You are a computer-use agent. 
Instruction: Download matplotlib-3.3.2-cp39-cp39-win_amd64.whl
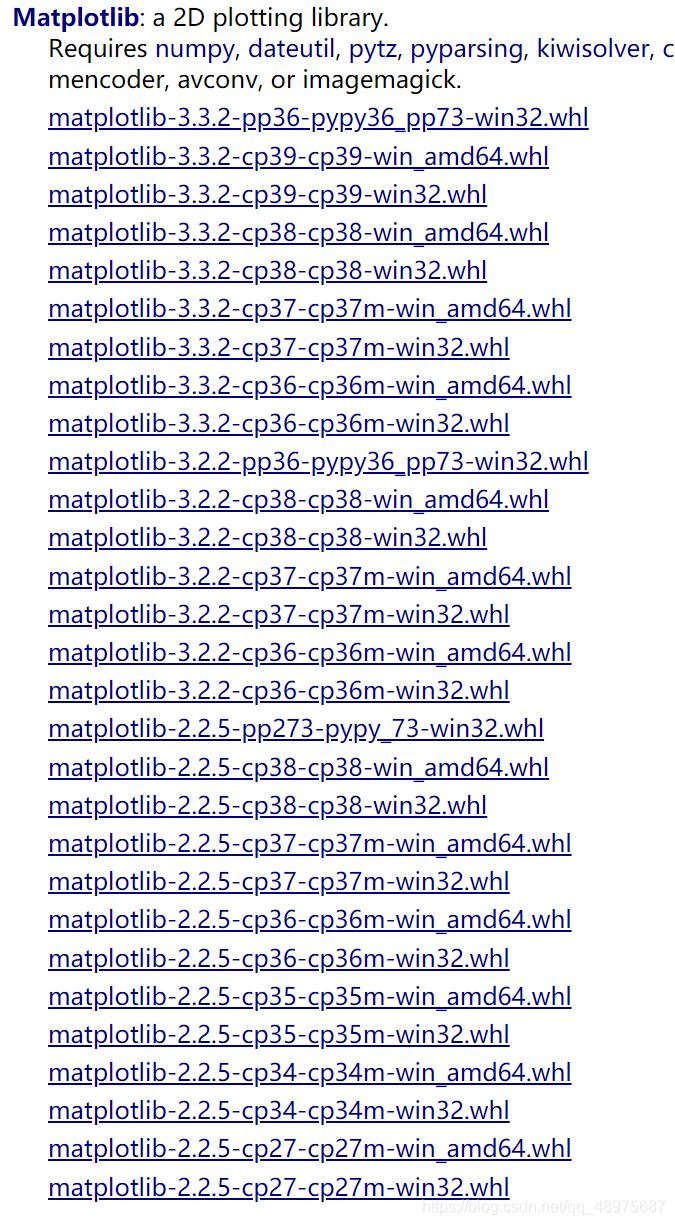(x=298, y=156)
